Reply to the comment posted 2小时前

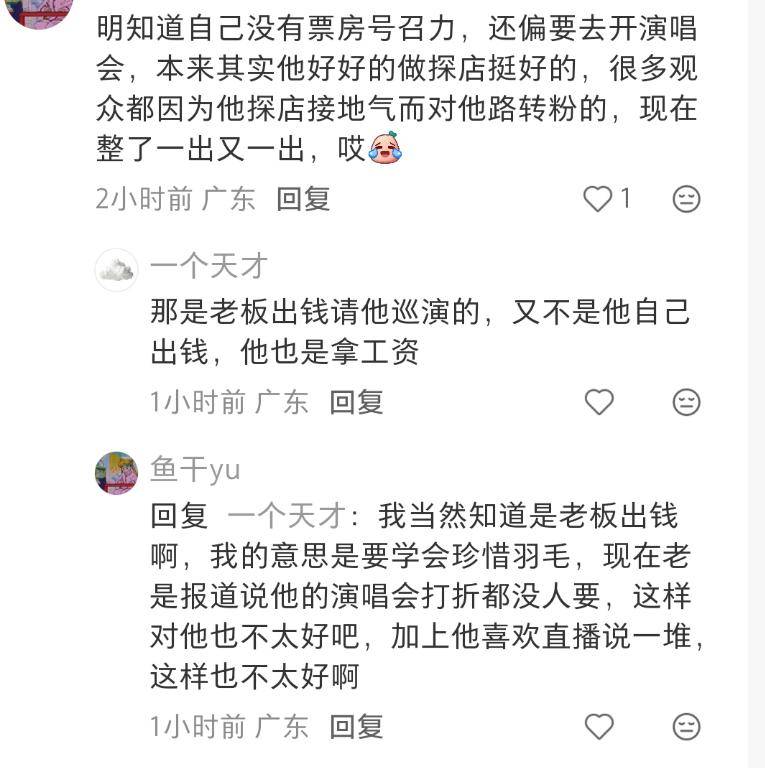click(x=304, y=199)
